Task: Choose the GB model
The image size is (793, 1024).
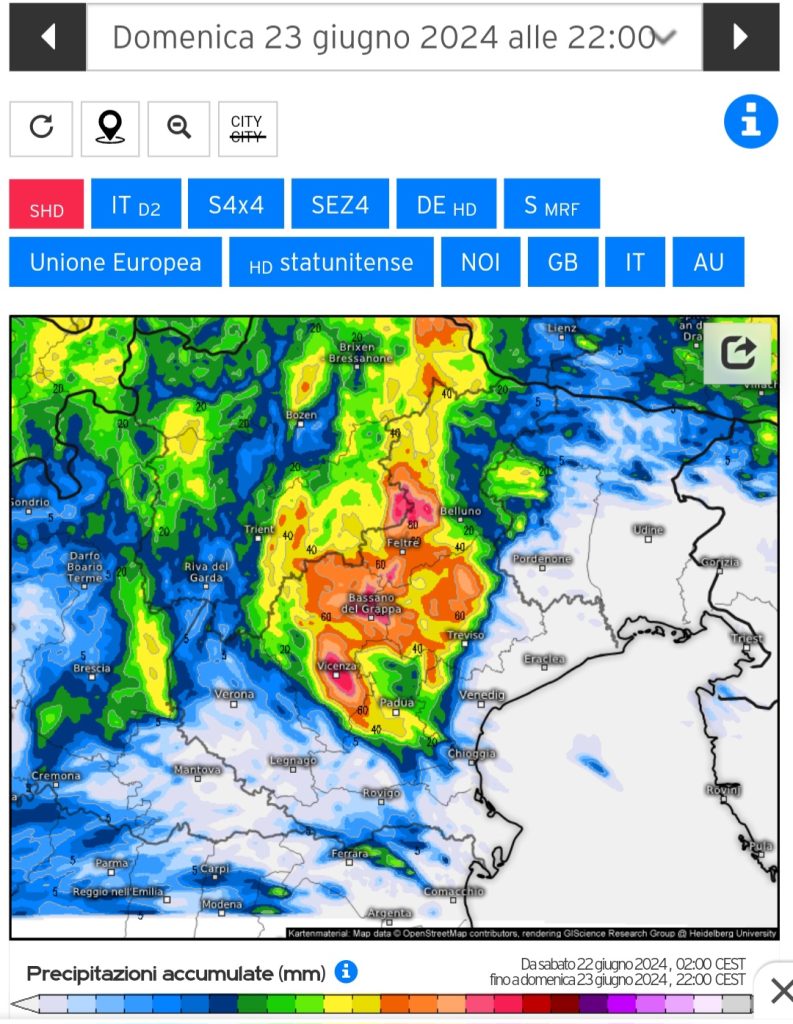Action: pyautogui.click(x=562, y=262)
